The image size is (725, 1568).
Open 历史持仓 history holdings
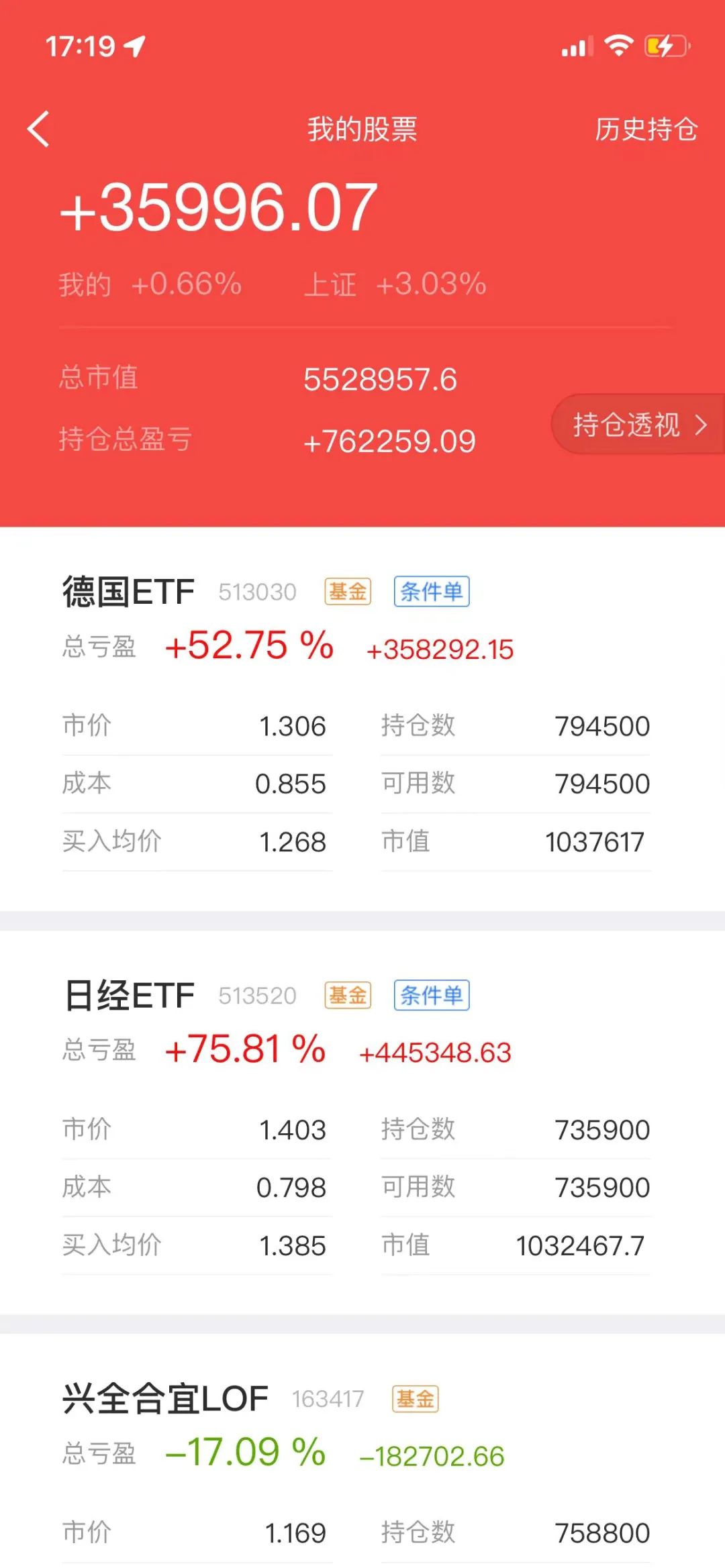pyautogui.click(x=646, y=129)
